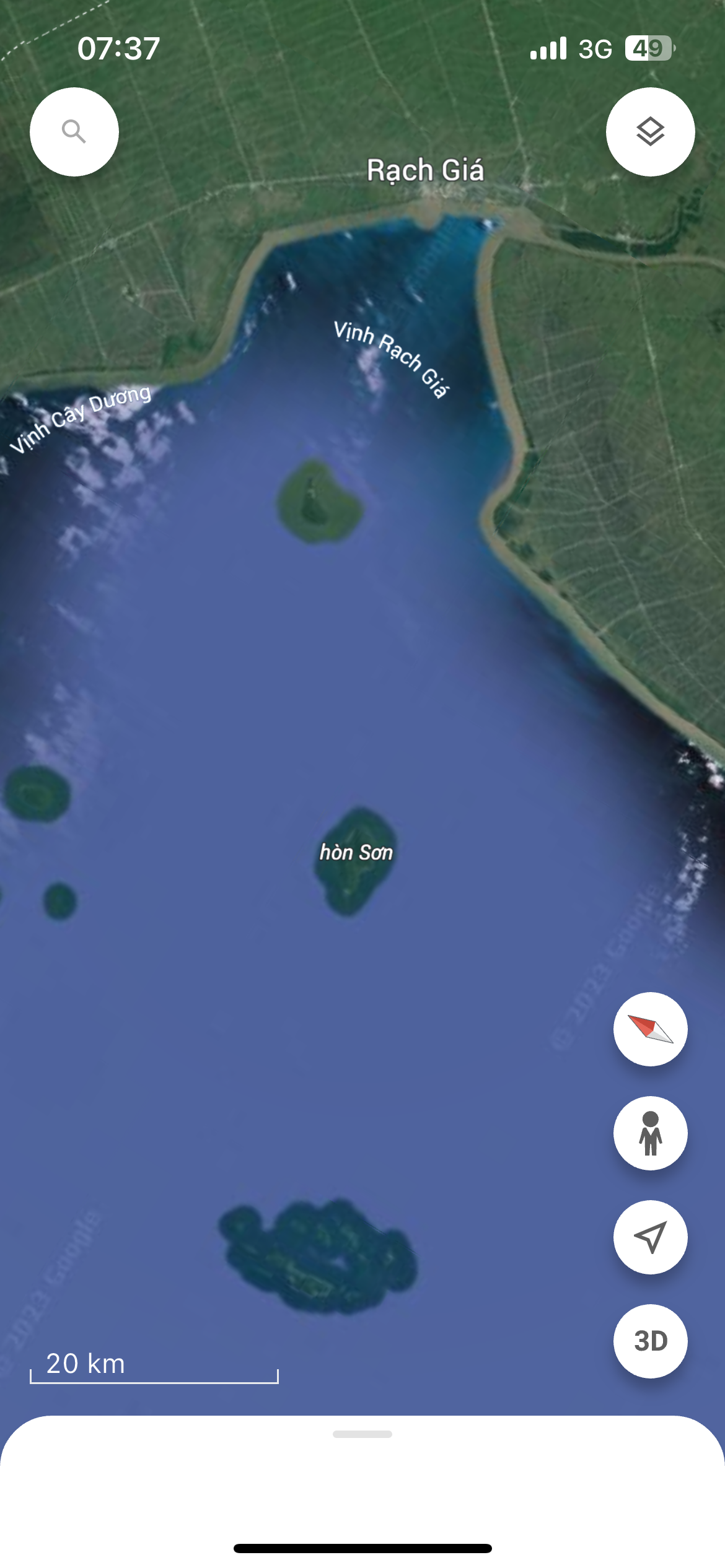Fly to my current location
Viewport: 725px width, 1568px height.
click(650, 1237)
